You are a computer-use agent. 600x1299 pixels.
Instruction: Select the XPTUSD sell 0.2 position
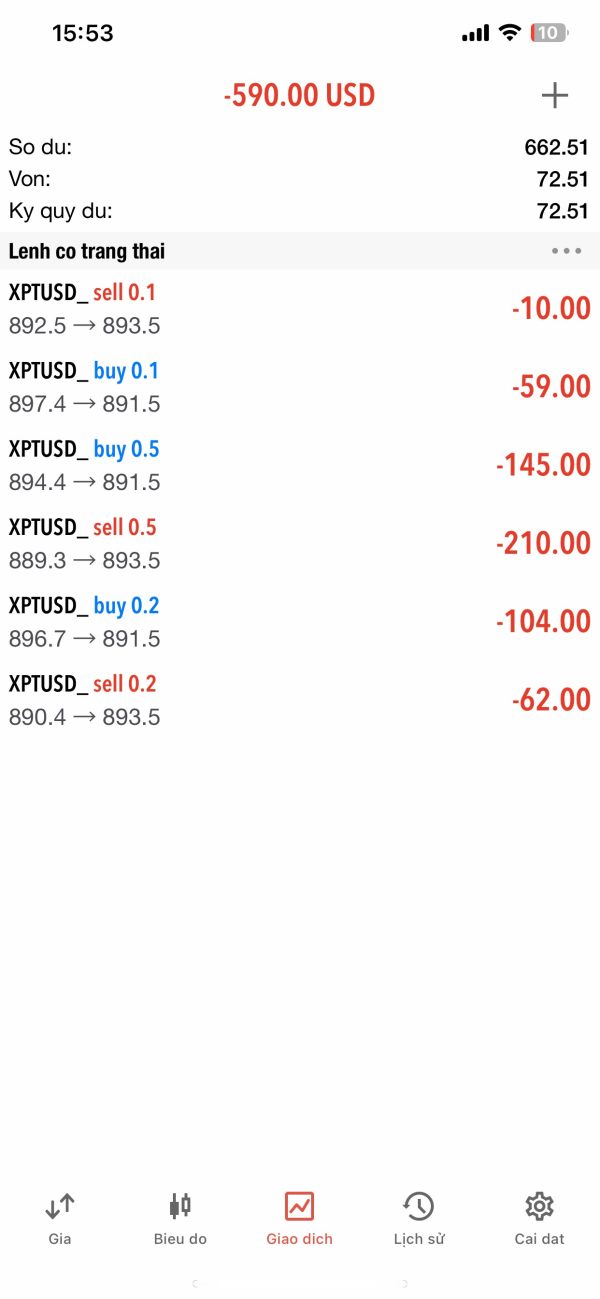300,699
